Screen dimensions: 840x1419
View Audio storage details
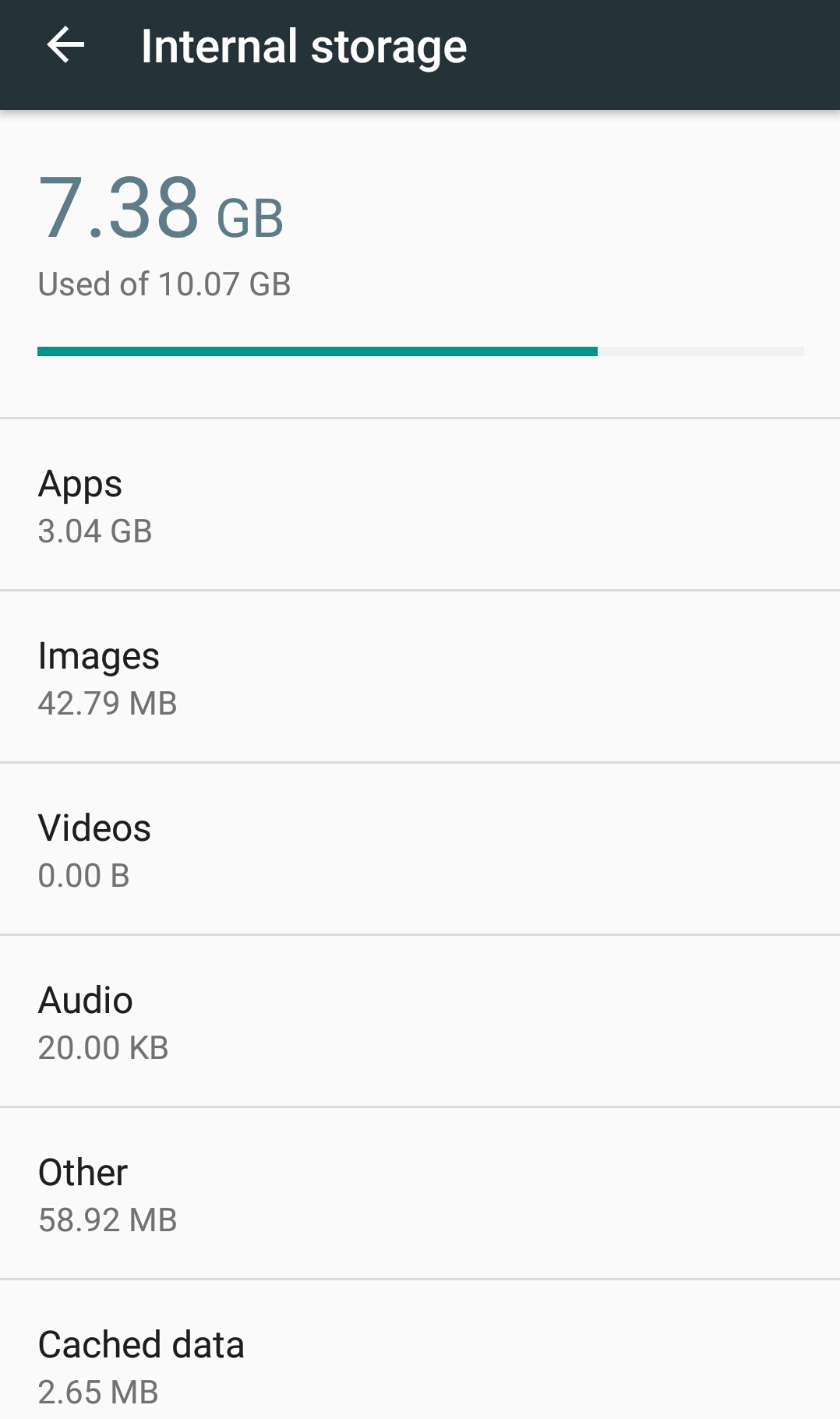420,1022
